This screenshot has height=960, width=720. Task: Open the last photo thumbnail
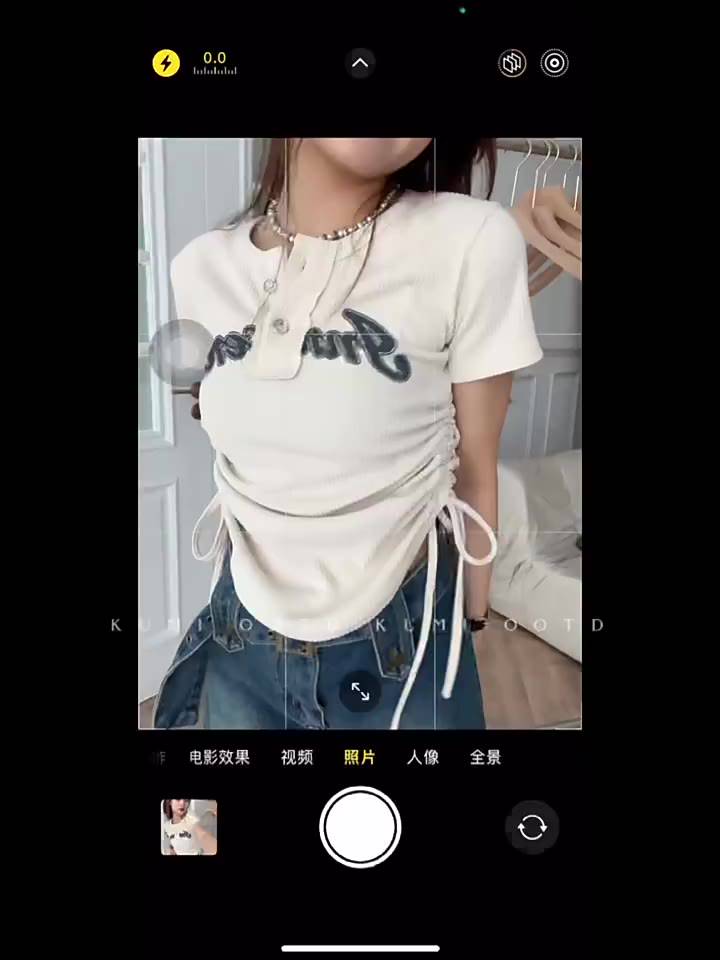click(189, 827)
